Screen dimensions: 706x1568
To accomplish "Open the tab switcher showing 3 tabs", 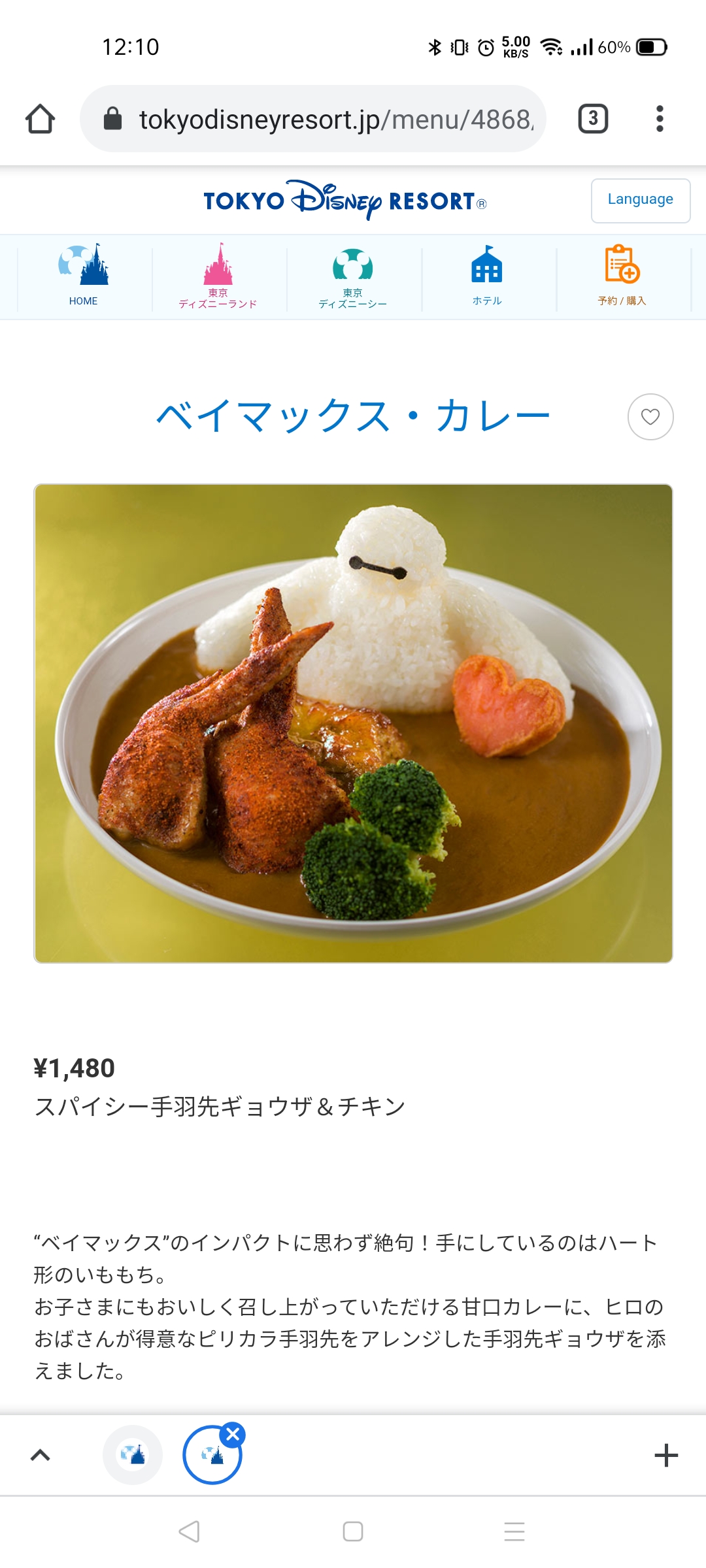I will tap(593, 119).
